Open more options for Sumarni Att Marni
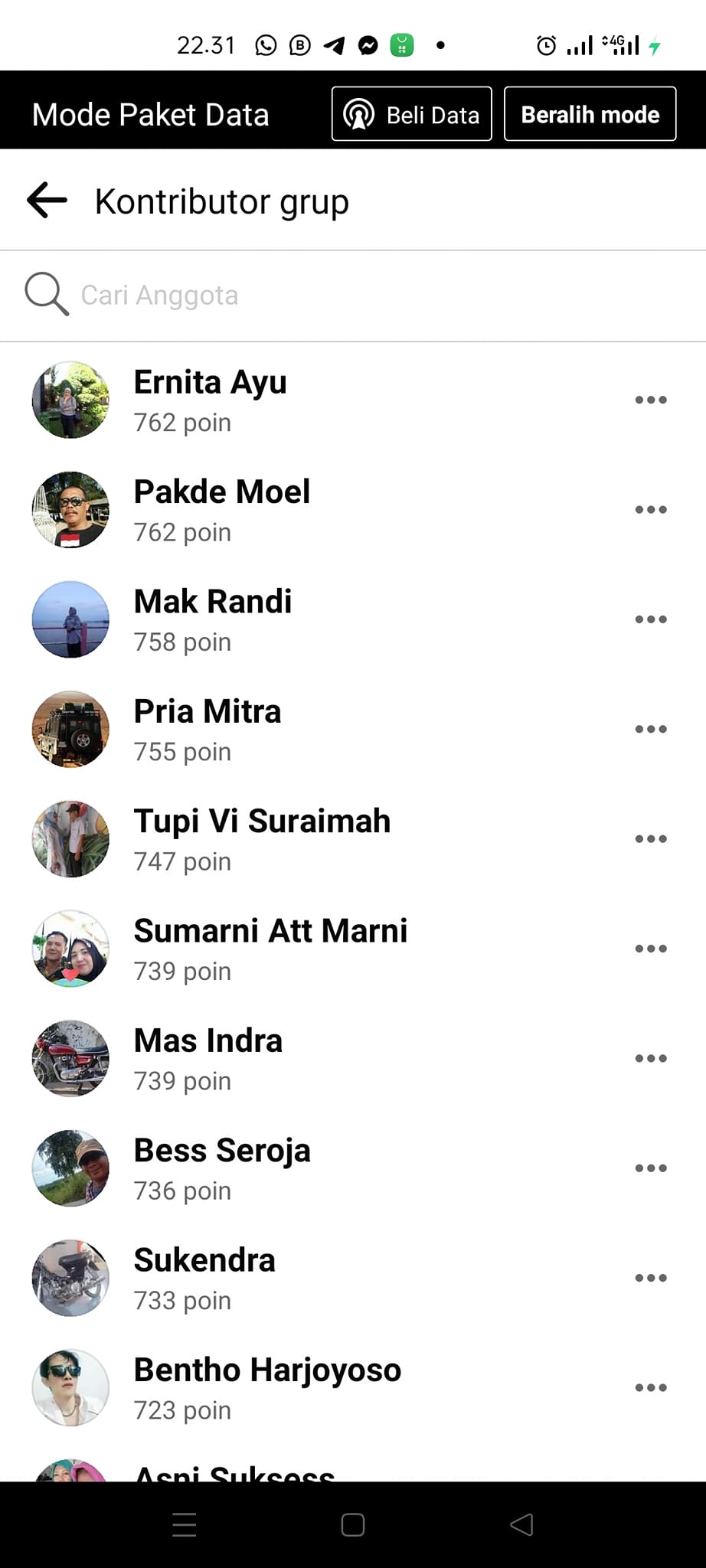The image size is (706, 1568). pyautogui.click(x=651, y=948)
